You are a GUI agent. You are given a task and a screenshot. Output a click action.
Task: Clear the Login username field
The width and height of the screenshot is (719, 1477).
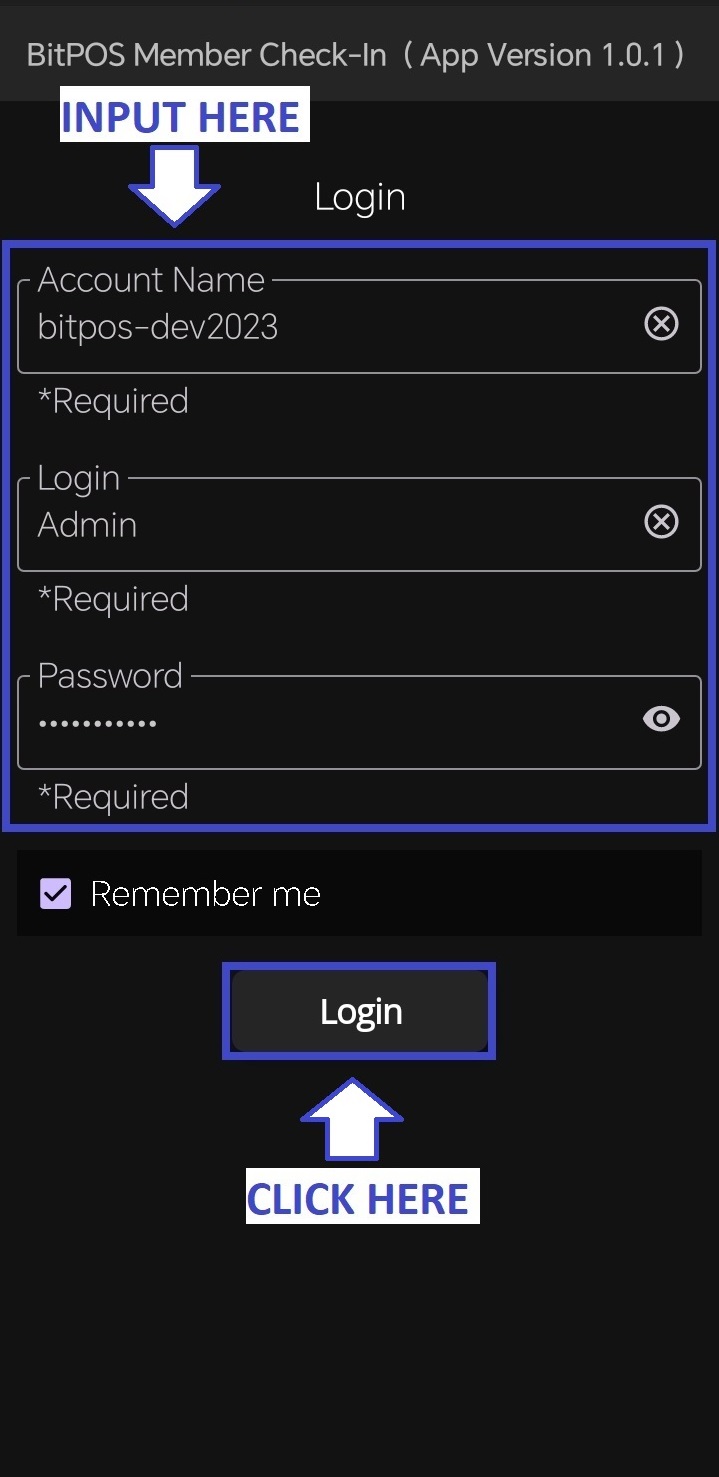(x=661, y=522)
